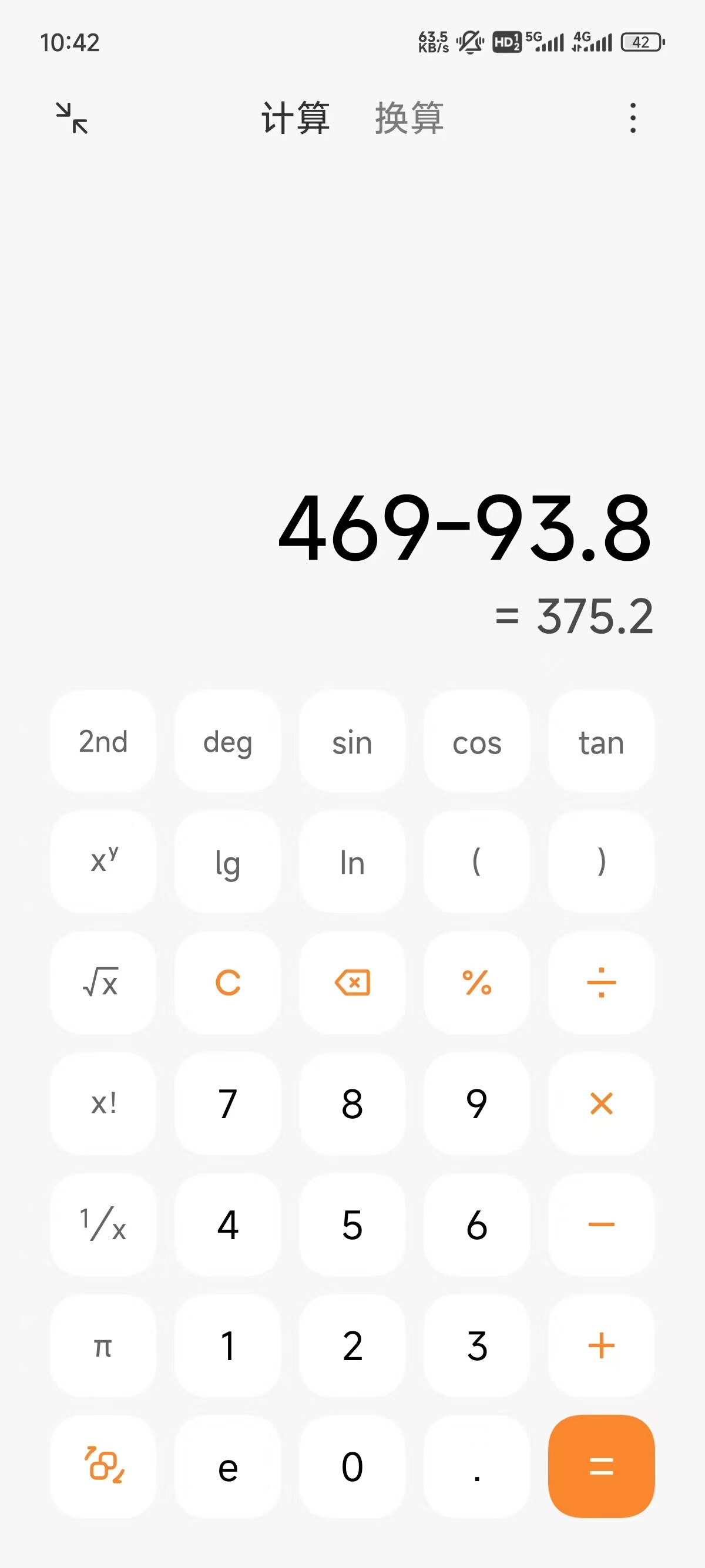Viewport: 705px width, 1568px height.
Task: Enter digit 7
Action: pos(228,1103)
